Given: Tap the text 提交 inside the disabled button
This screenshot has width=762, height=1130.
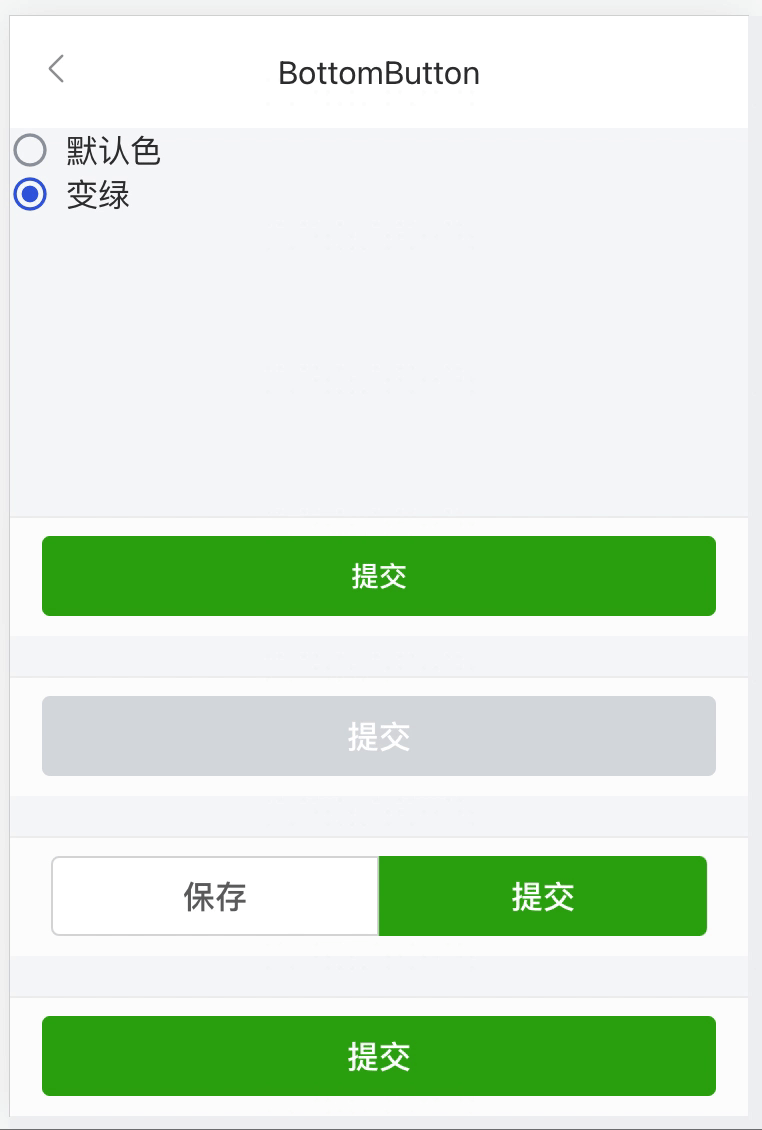Looking at the screenshot, I should pos(379,736).
